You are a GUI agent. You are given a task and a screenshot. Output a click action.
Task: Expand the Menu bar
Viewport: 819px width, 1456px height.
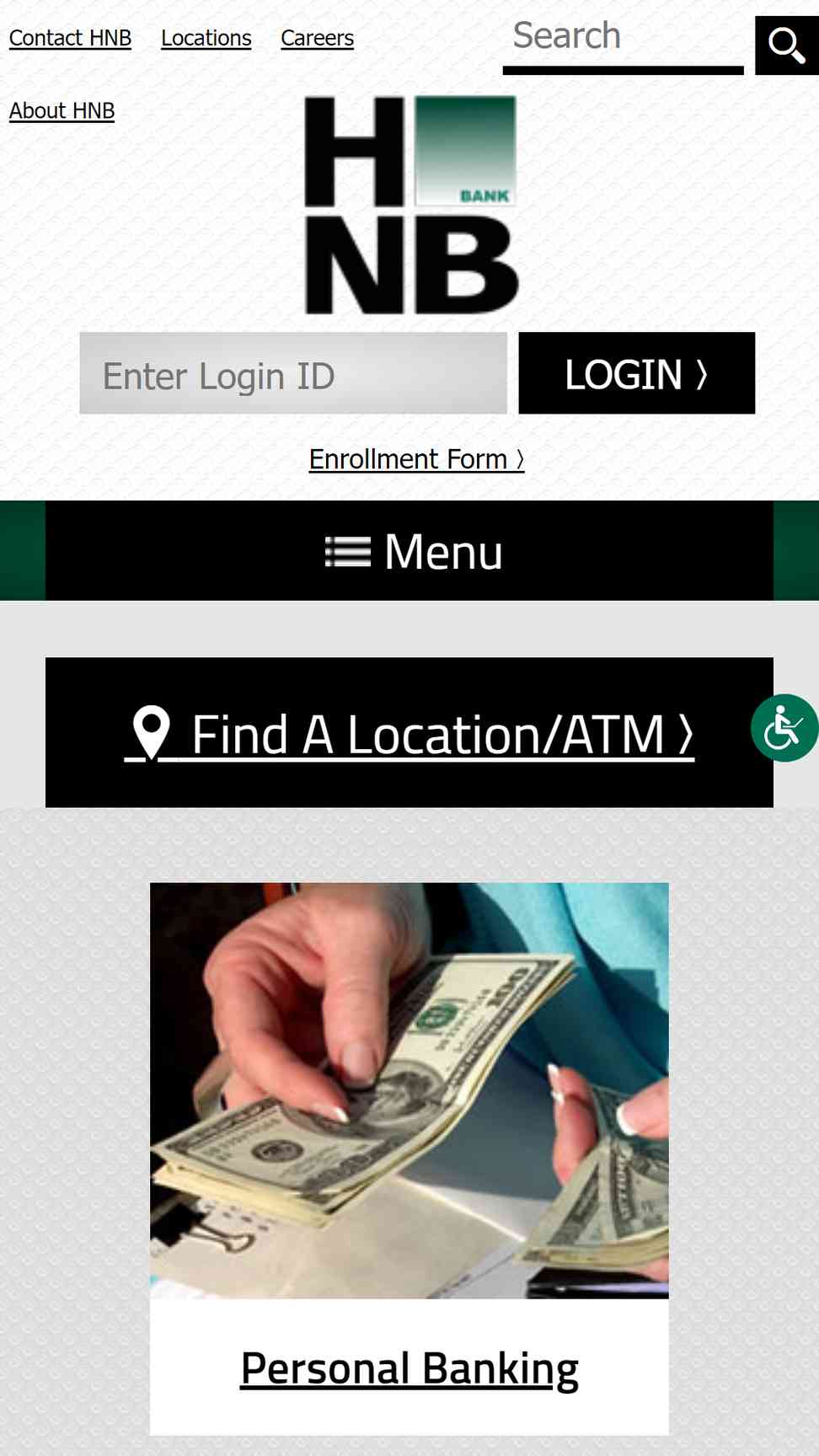click(x=409, y=551)
